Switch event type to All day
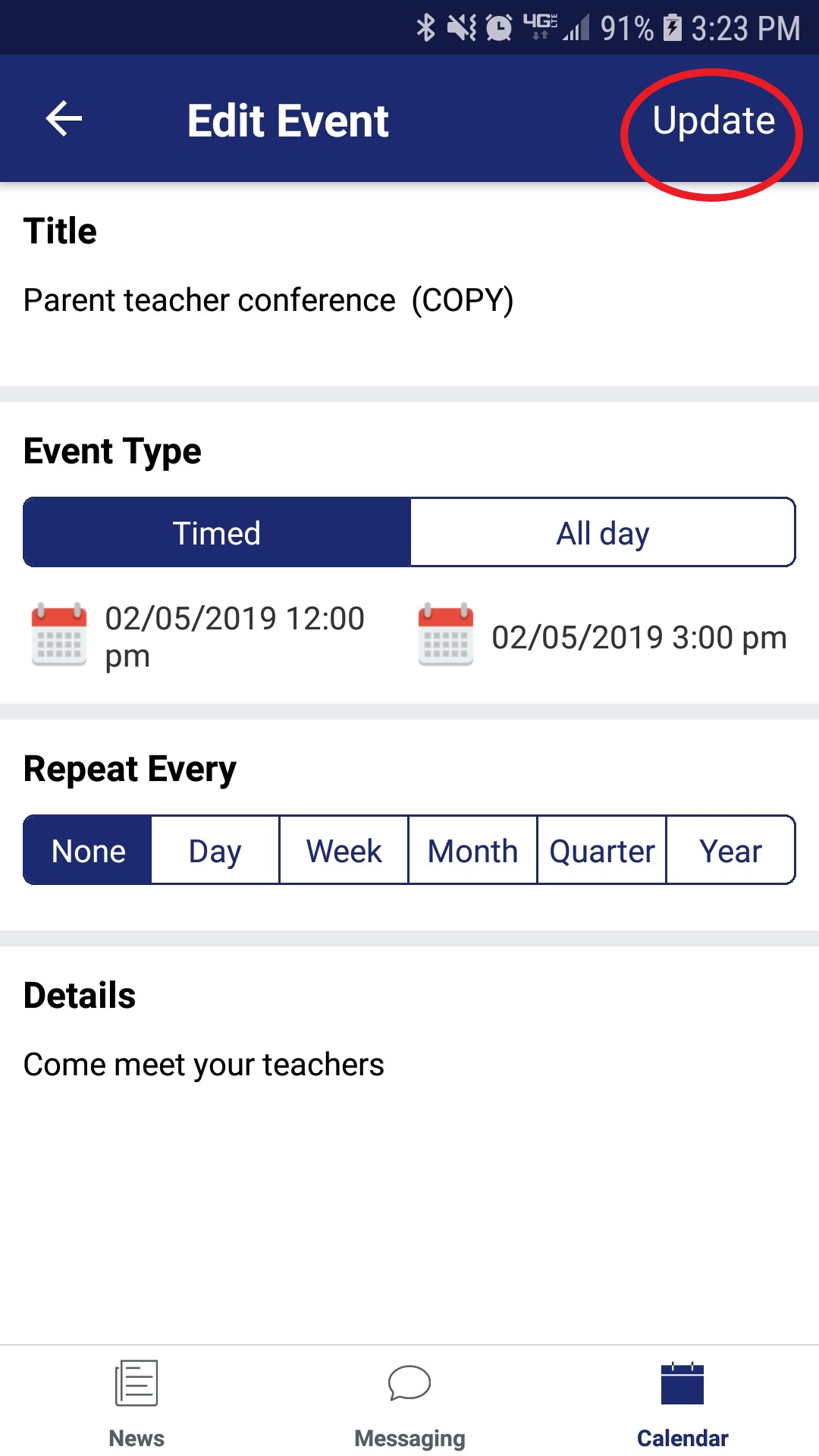The image size is (819, 1456). tap(603, 533)
